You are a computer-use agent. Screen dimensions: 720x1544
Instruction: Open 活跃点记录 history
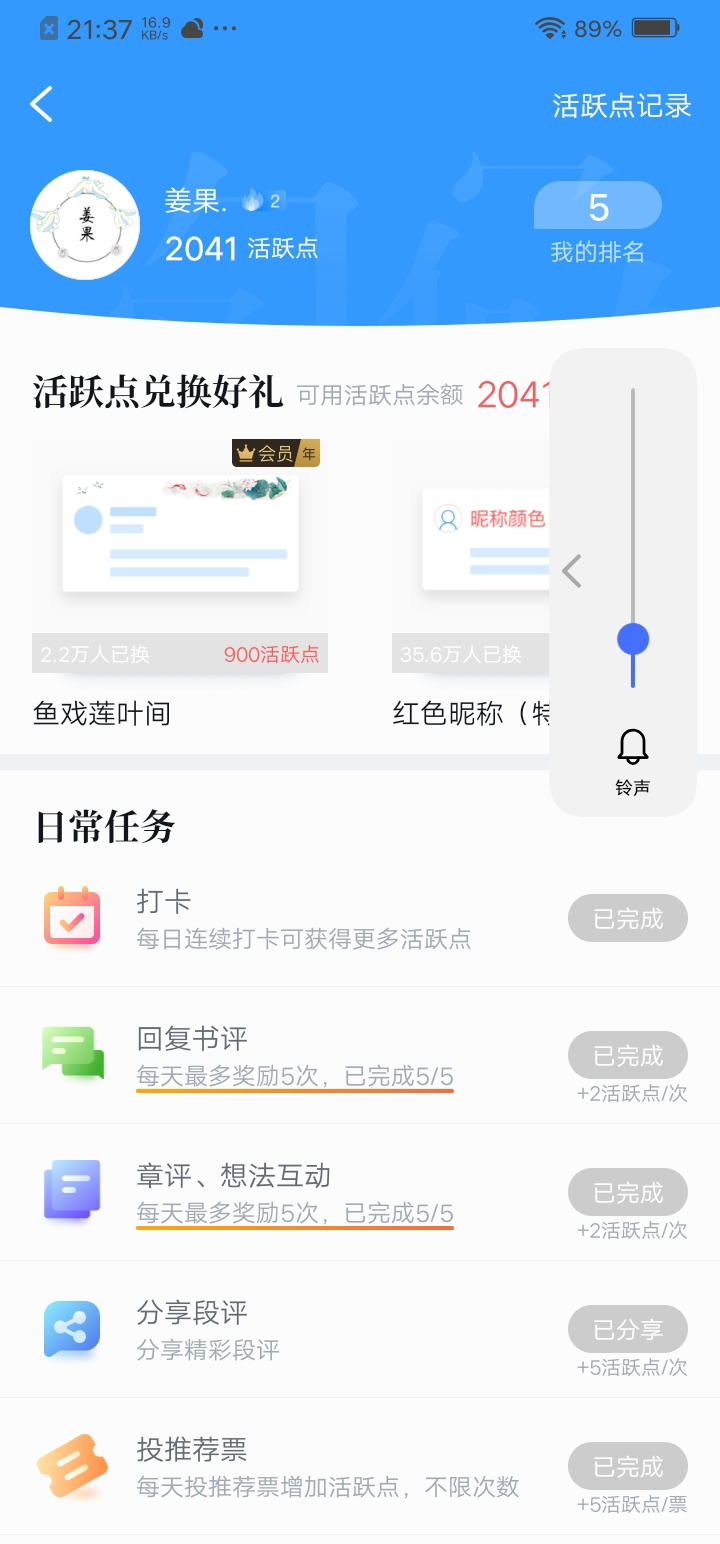(x=622, y=106)
